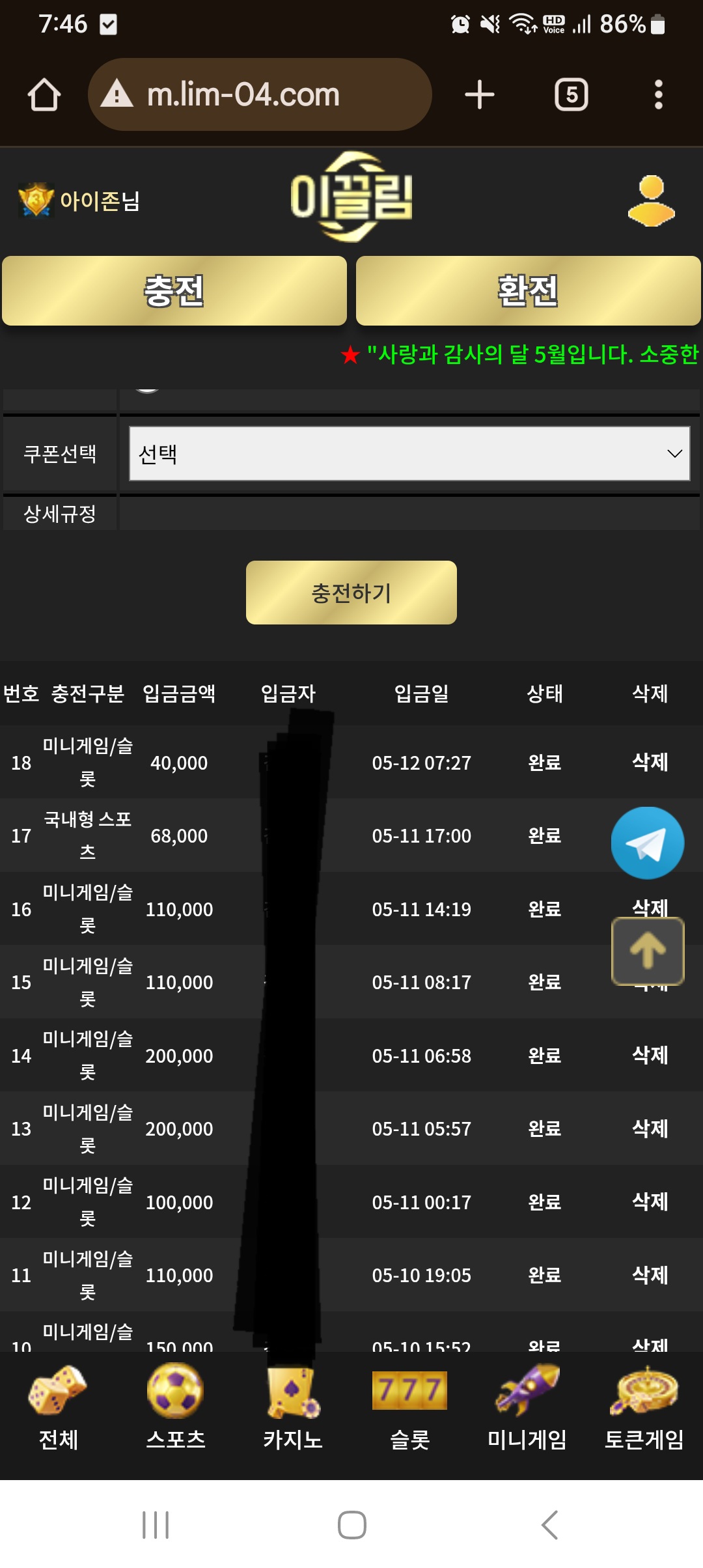Tap the browser home icon
Screen dimensions: 703x1568
(x=44, y=95)
